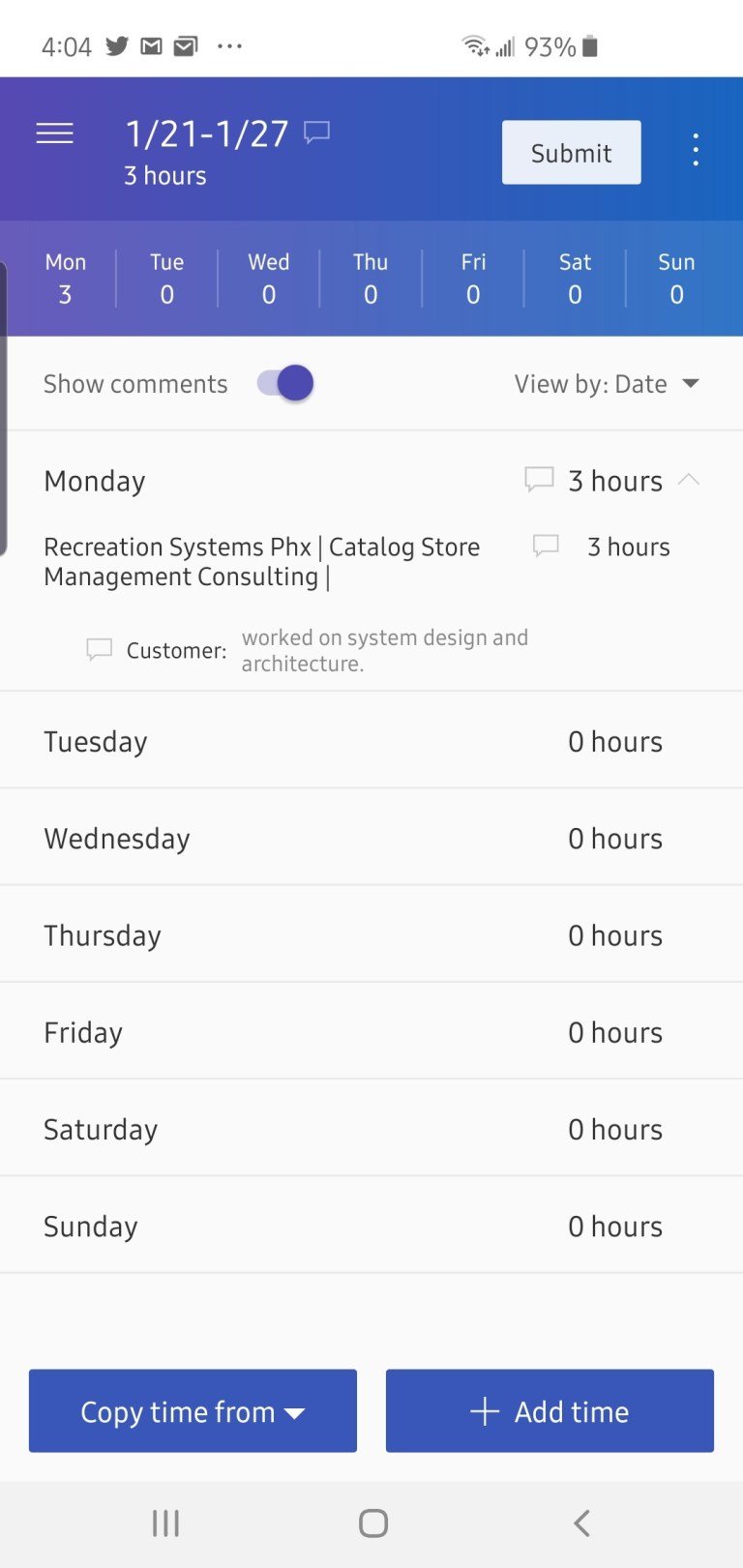Screen dimensions: 743x1568
Task: Tap the Wi-Fi status indicator
Action: 473,44
